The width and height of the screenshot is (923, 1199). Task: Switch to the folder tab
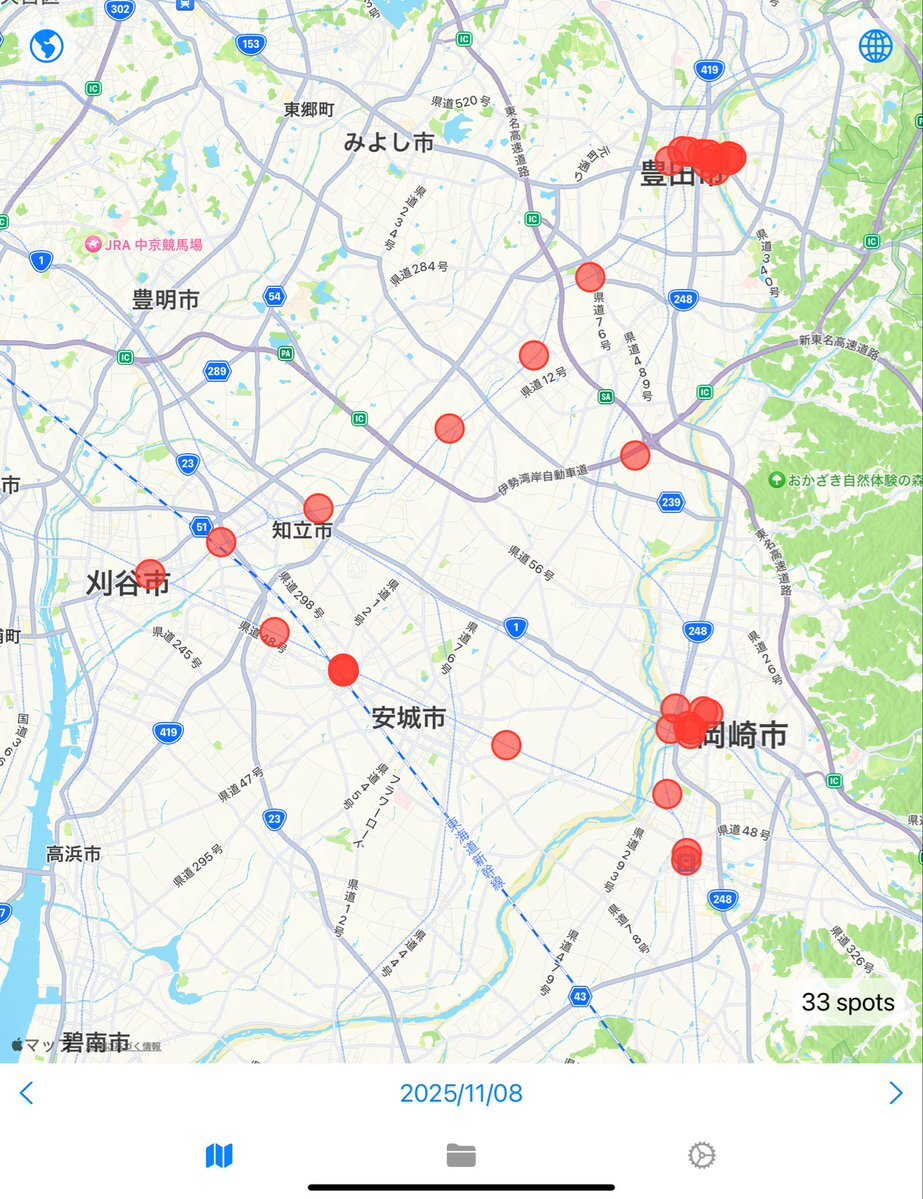461,1156
